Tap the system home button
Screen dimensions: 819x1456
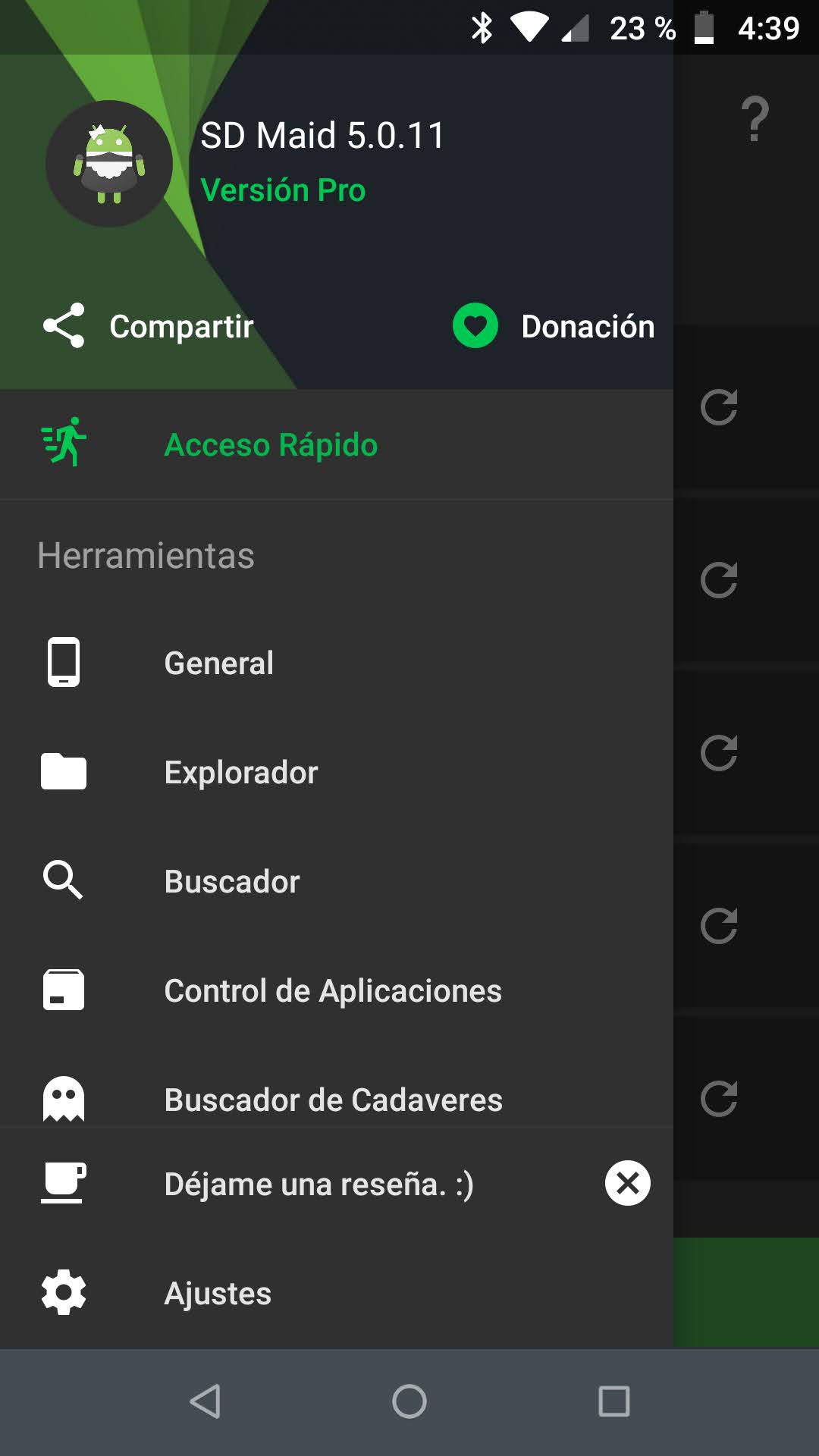[x=409, y=1401]
